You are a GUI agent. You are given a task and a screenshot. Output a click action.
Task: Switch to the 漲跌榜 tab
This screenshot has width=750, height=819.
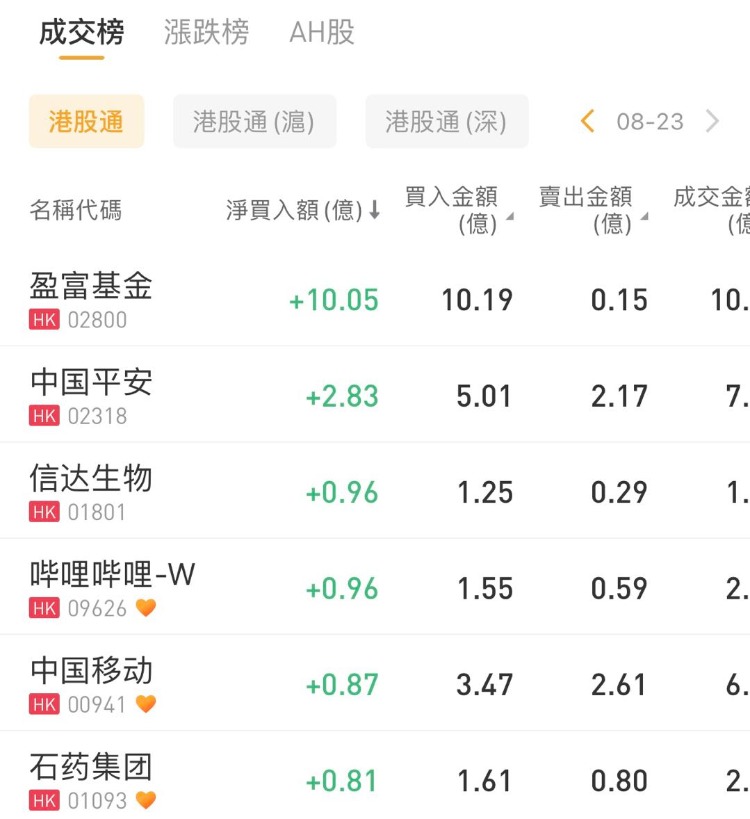coord(206,33)
